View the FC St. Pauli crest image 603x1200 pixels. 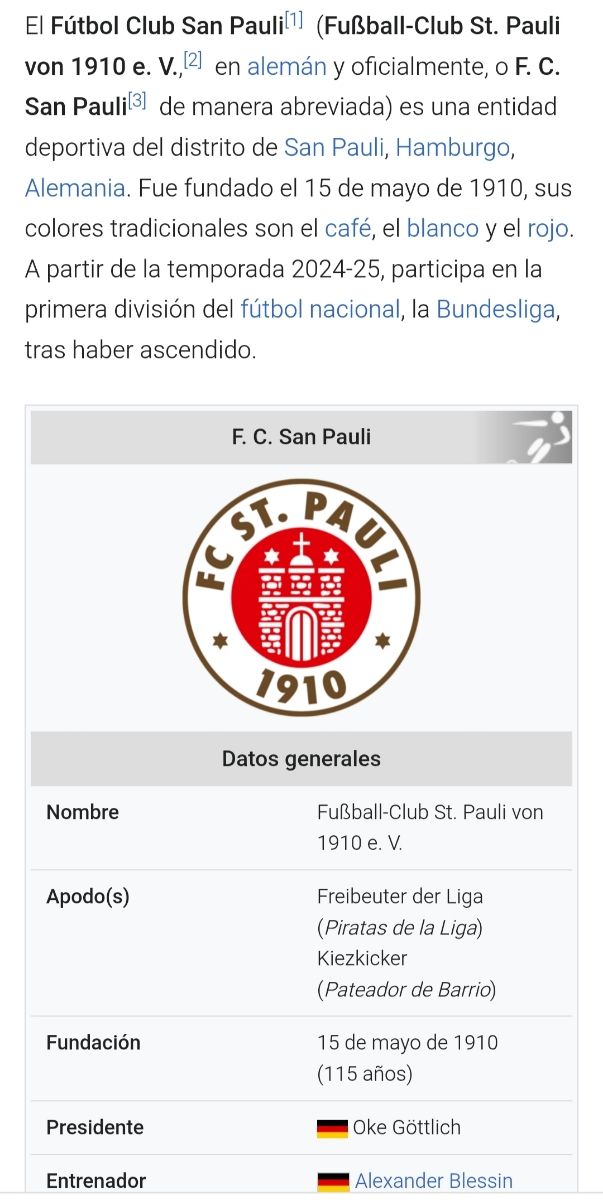click(301, 595)
